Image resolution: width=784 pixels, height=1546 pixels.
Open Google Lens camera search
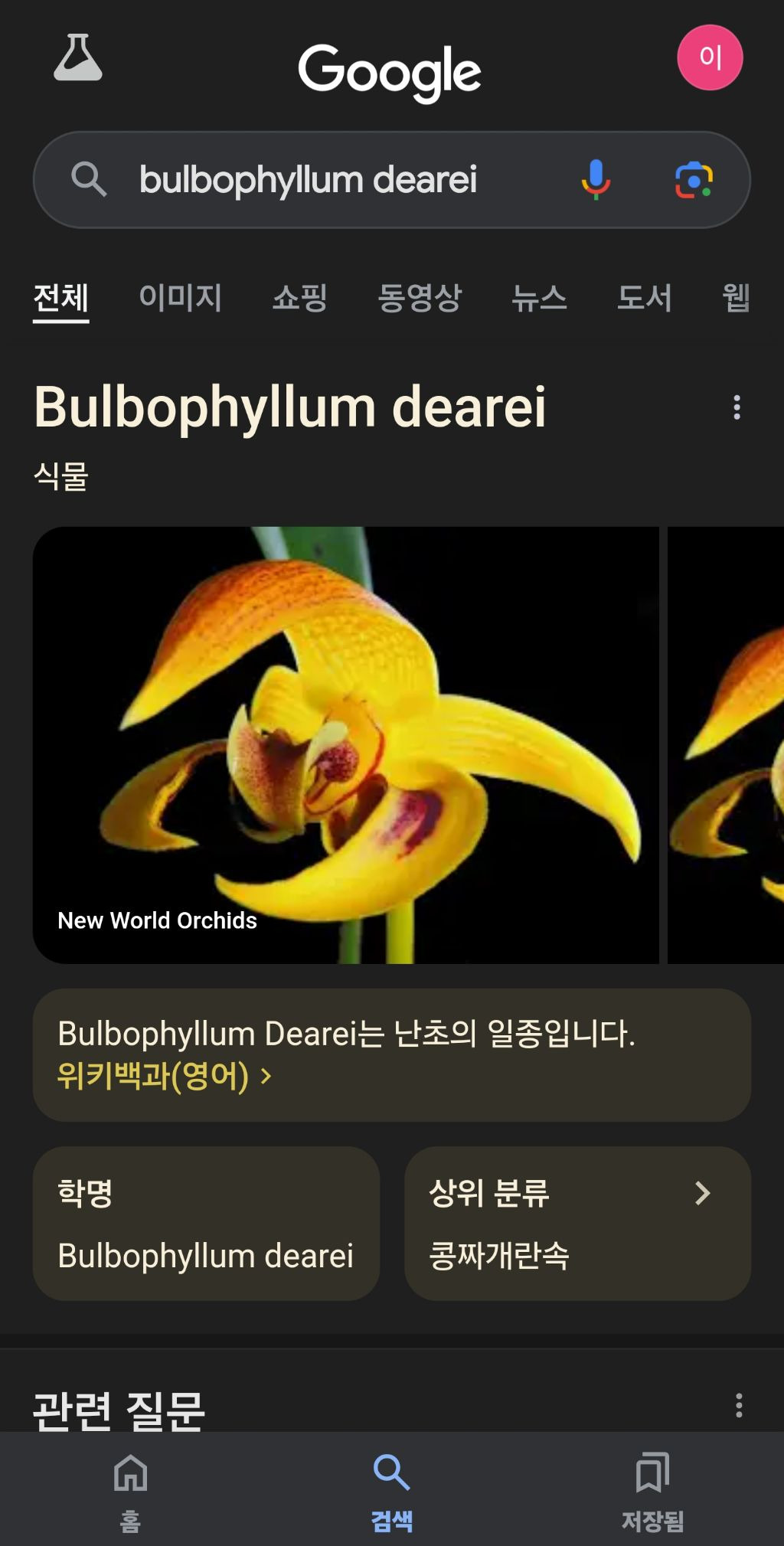[694, 180]
